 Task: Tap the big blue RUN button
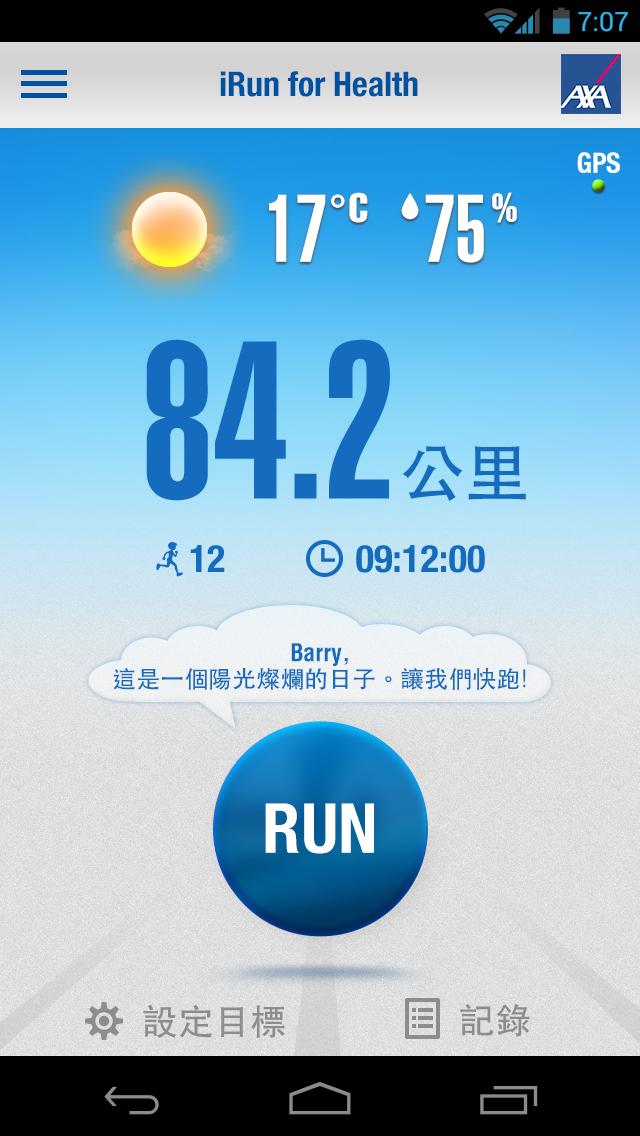click(320, 828)
